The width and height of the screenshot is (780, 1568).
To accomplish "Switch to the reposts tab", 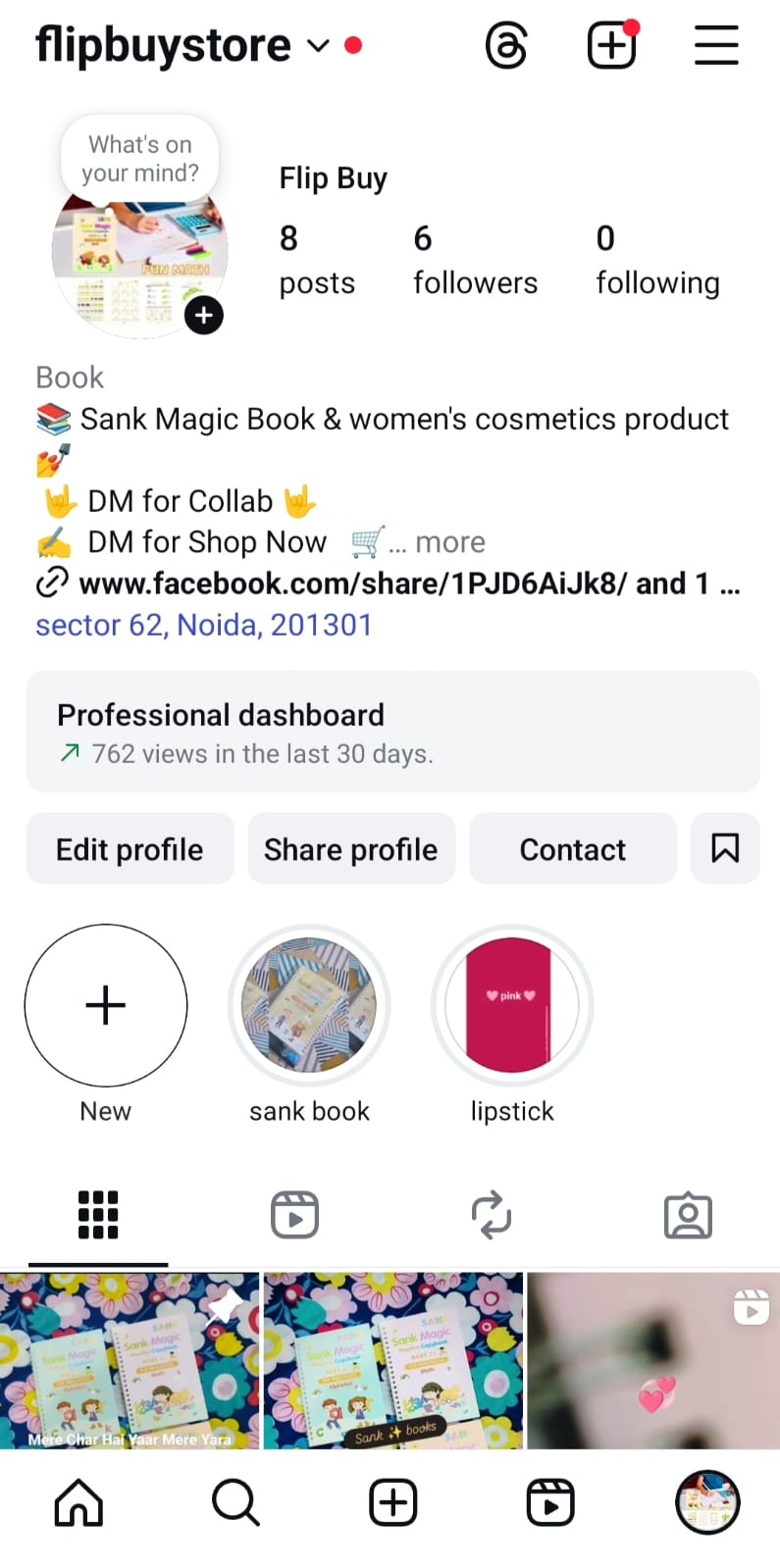I will pyautogui.click(x=491, y=1215).
